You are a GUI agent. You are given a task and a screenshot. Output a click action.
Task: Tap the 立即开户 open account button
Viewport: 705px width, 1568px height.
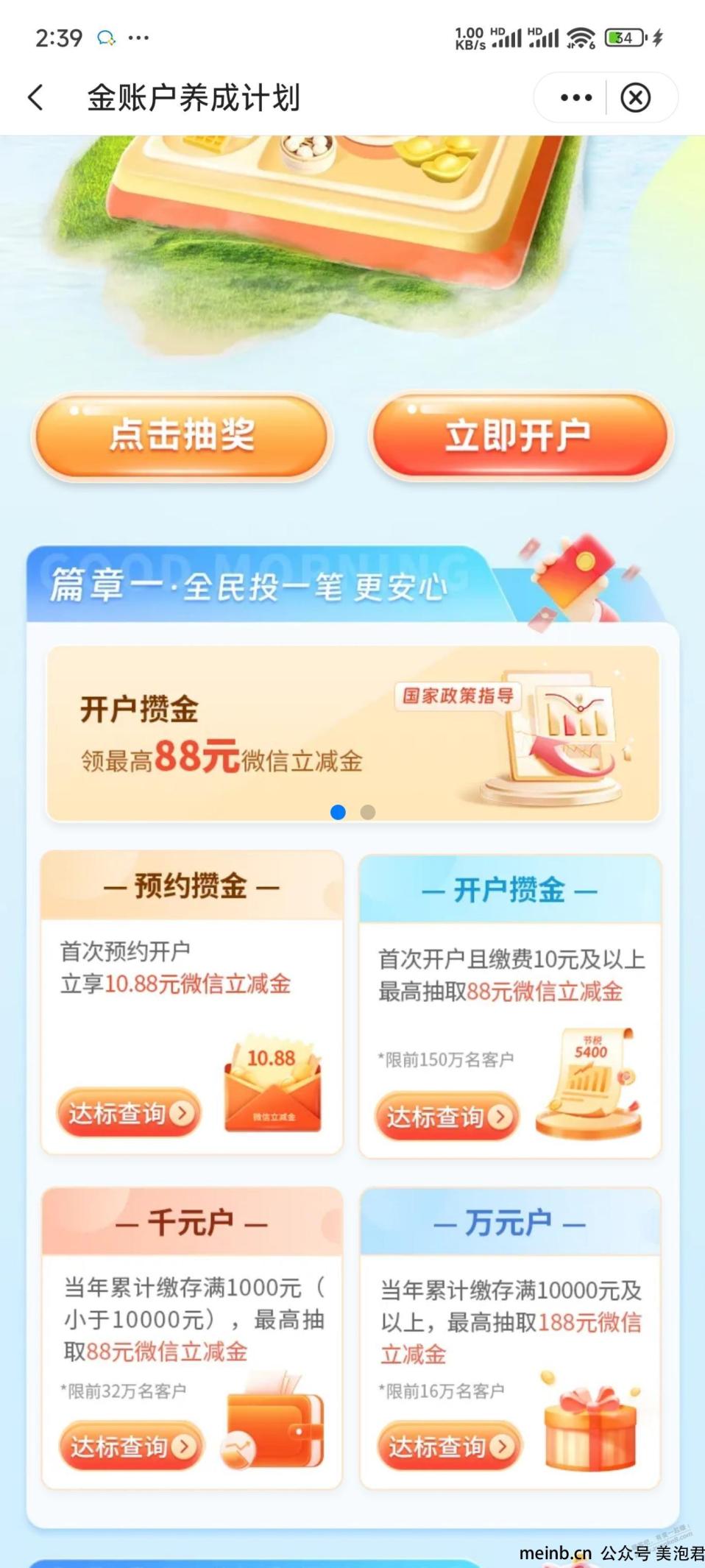[x=520, y=436]
